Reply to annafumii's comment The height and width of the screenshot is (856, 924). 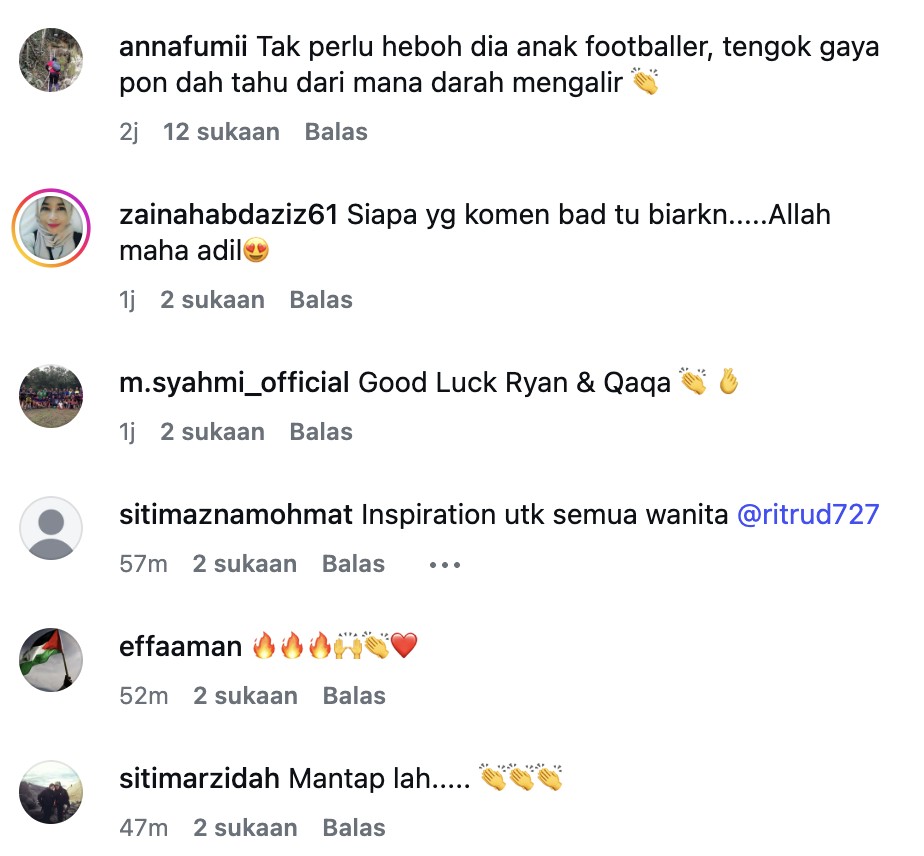336,132
